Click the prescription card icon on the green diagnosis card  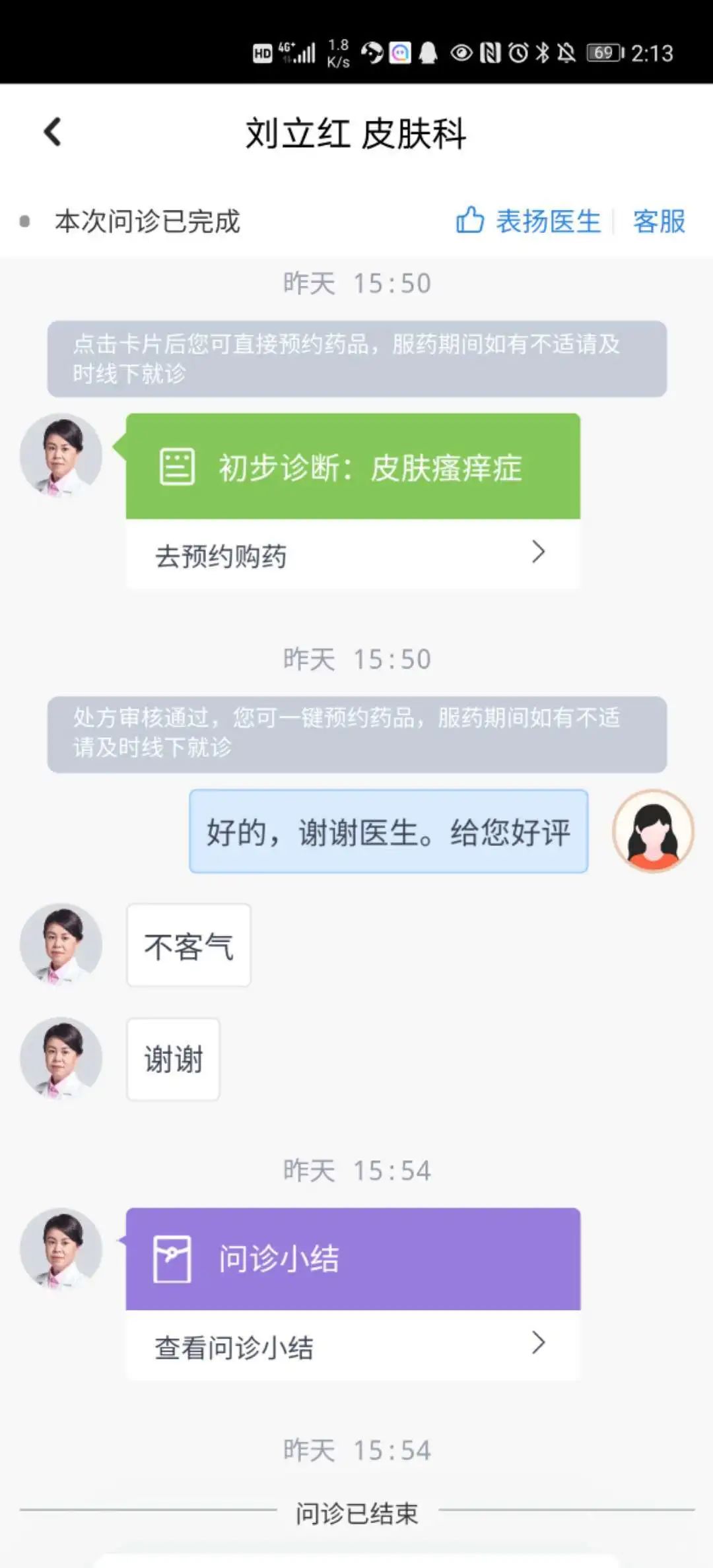click(x=176, y=467)
